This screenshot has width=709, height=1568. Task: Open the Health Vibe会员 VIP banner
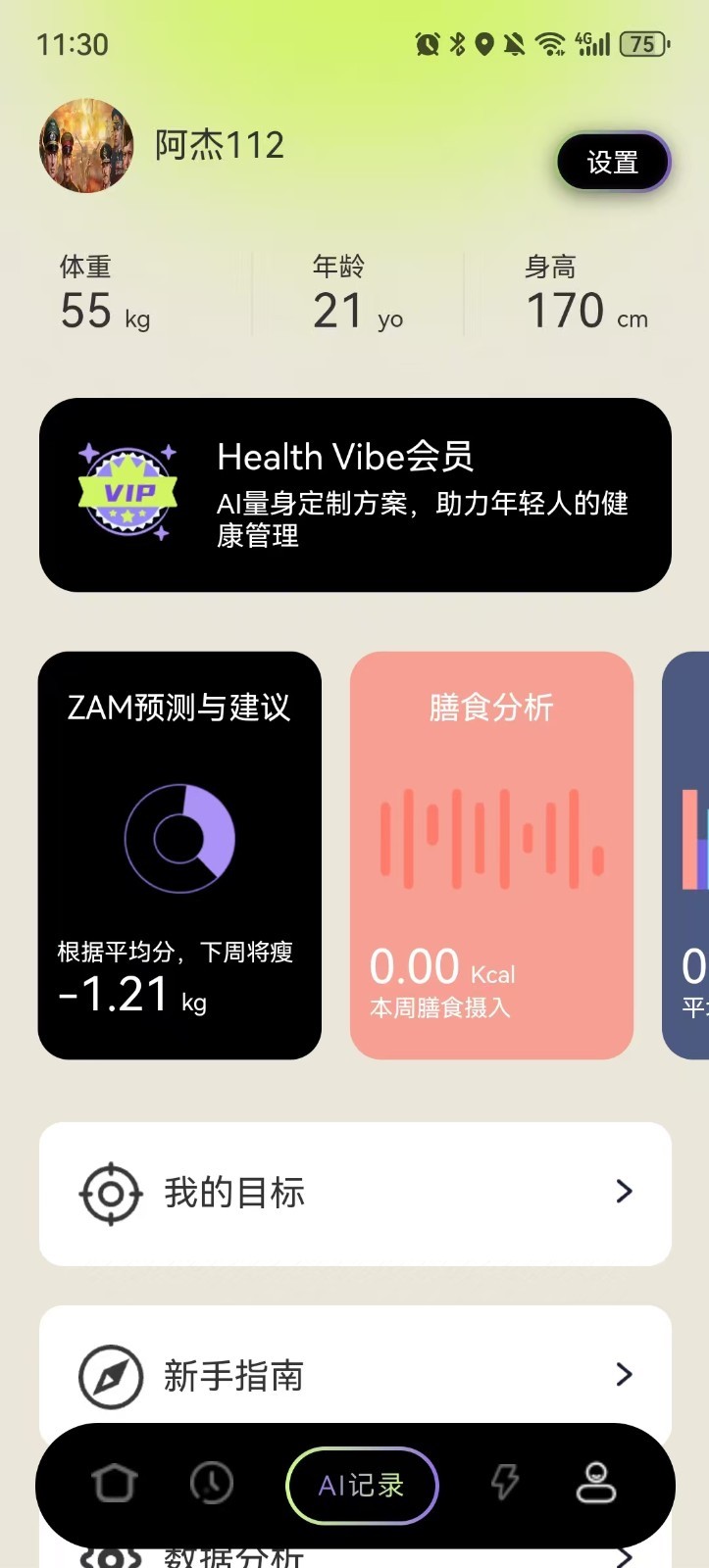355,495
